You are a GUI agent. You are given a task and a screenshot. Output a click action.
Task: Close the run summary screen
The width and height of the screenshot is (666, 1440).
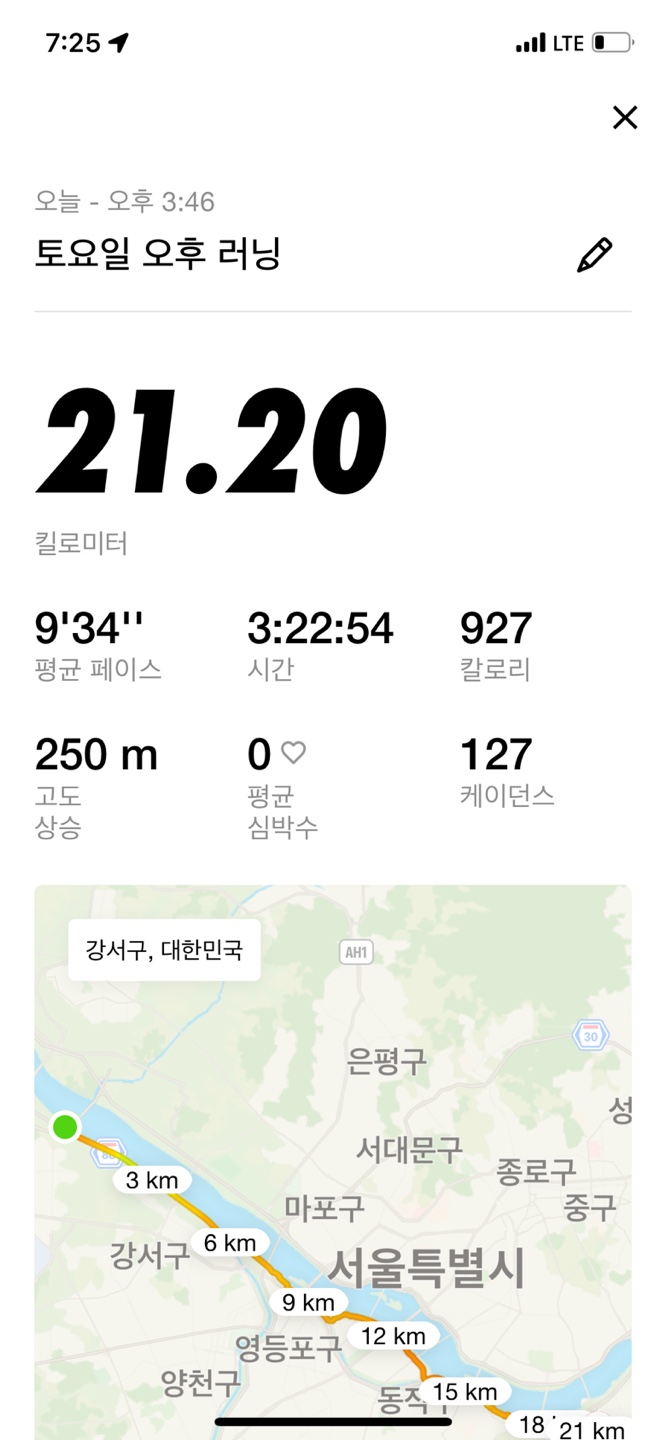pos(625,118)
